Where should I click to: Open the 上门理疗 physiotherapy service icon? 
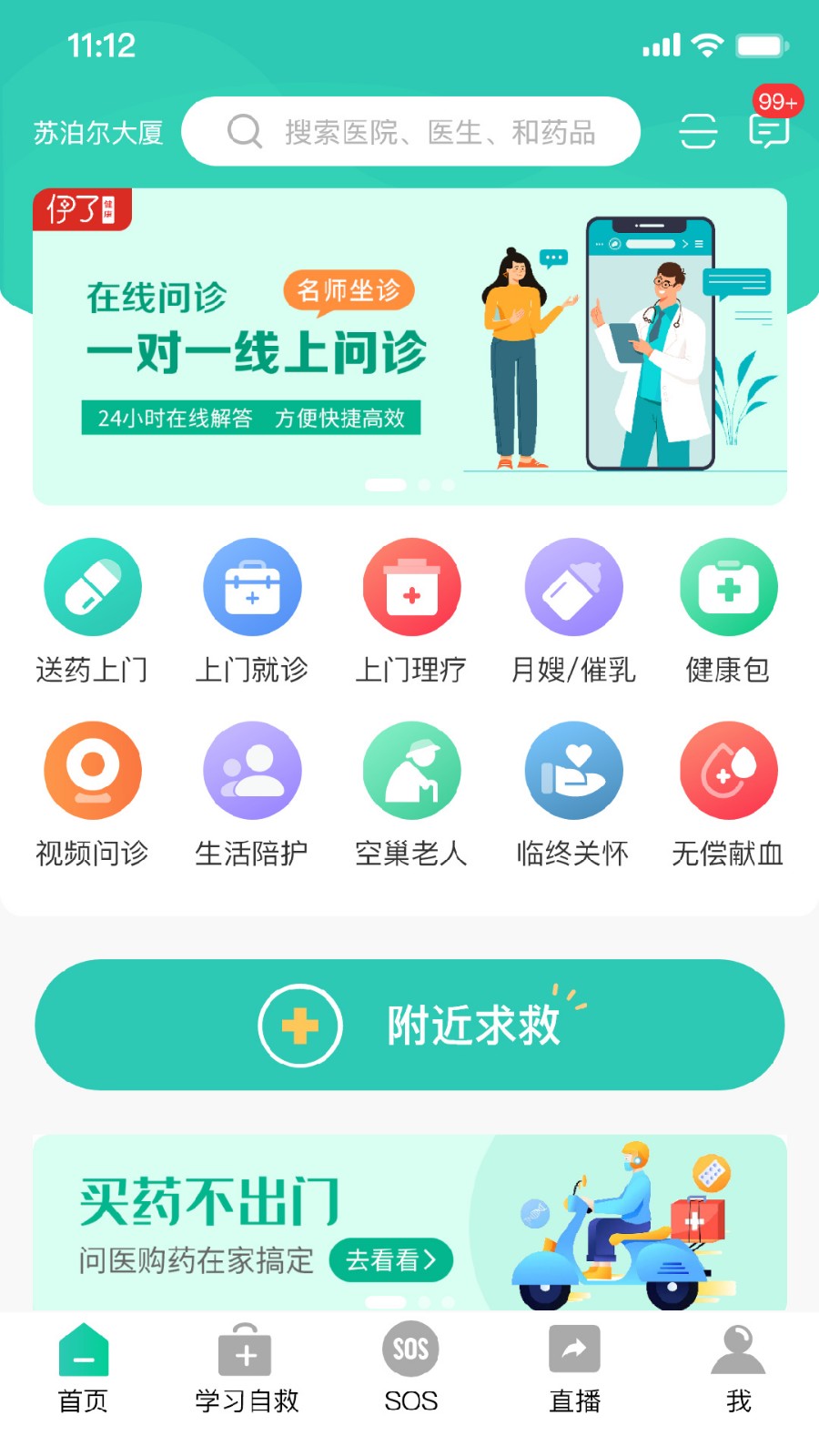[x=411, y=587]
